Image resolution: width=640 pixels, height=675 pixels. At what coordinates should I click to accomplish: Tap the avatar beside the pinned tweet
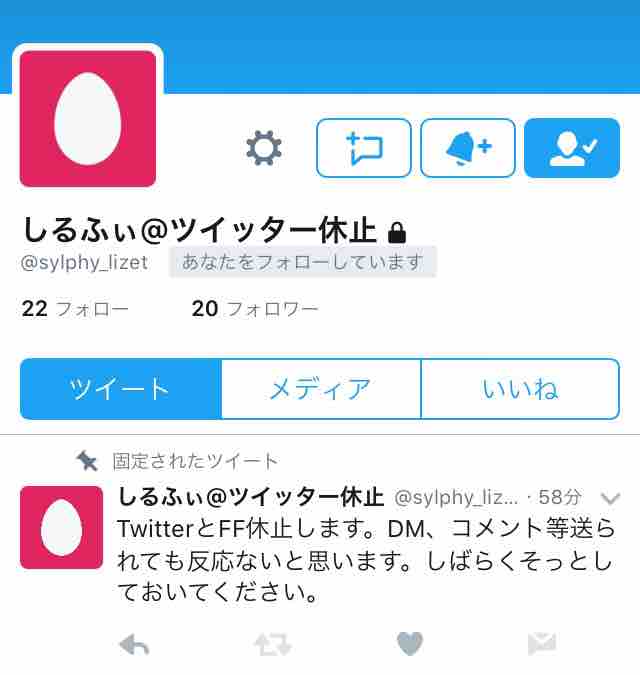tap(61, 527)
